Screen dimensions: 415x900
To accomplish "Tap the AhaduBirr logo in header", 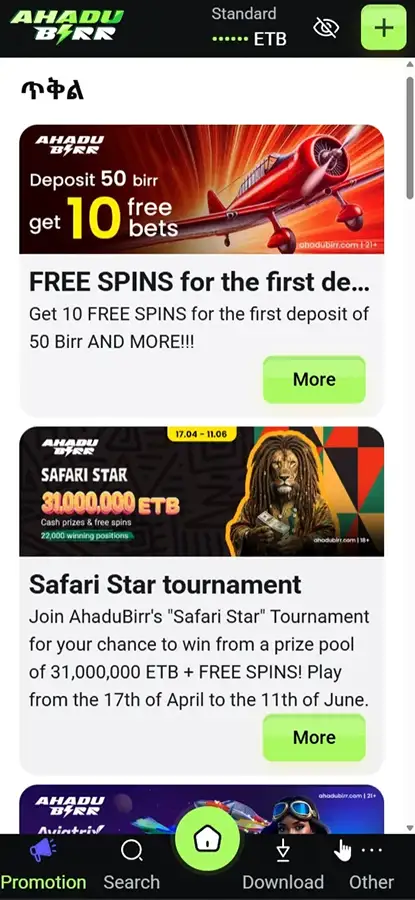I will (x=67, y=26).
